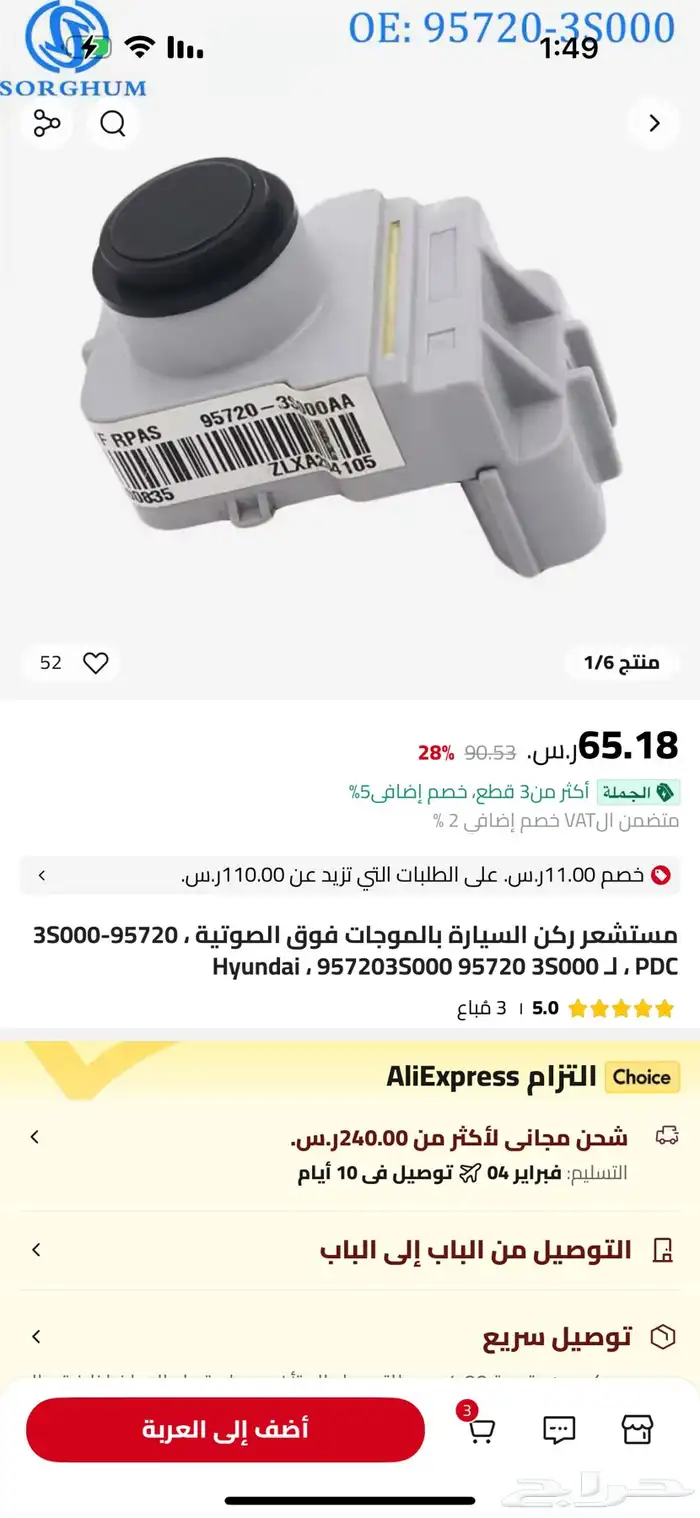Like the product with the heart icon
Screen dimensions: 700x1518
(95, 662)
